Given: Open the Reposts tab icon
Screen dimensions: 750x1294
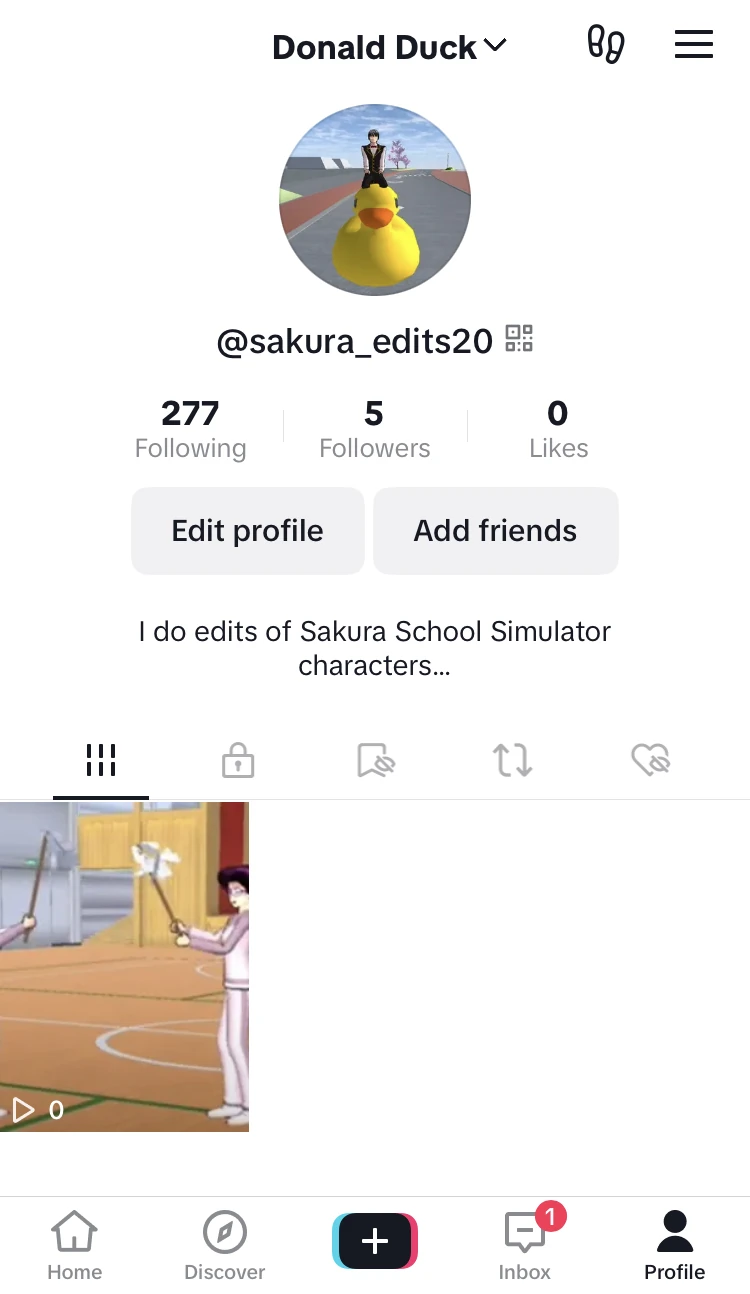Looking at the screenshot, I should tap(512, 760).
